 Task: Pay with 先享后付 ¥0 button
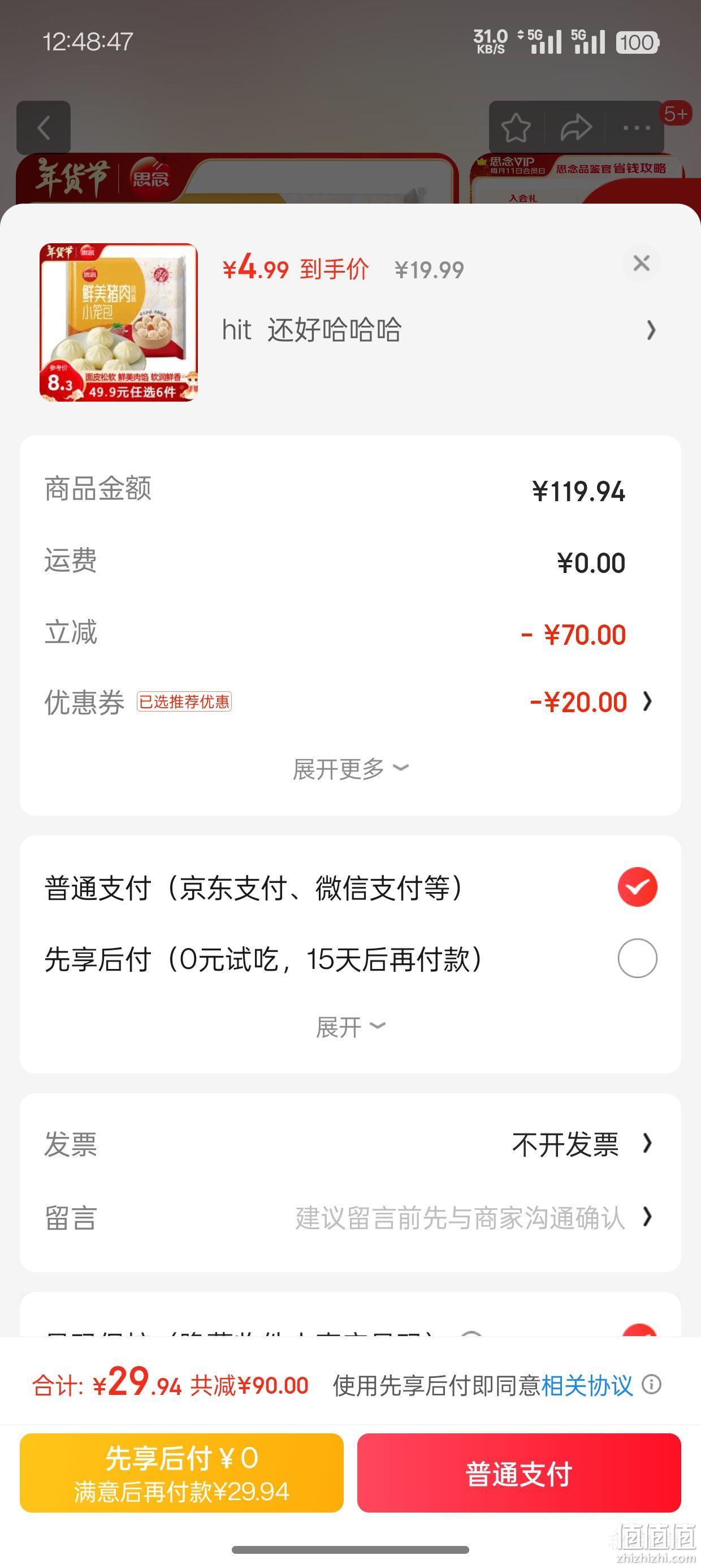click(181, 1473)
